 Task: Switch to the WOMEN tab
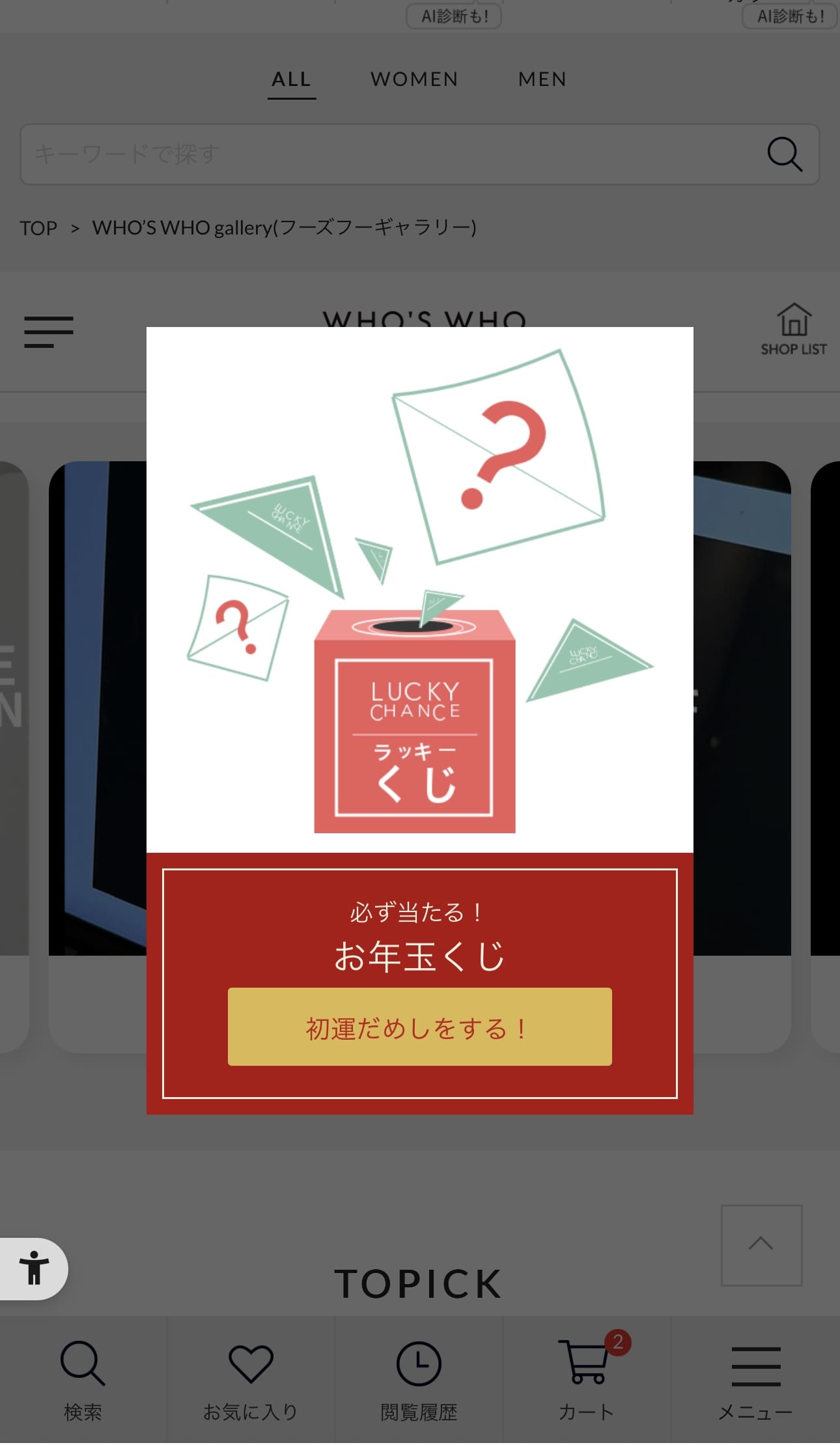414,79
